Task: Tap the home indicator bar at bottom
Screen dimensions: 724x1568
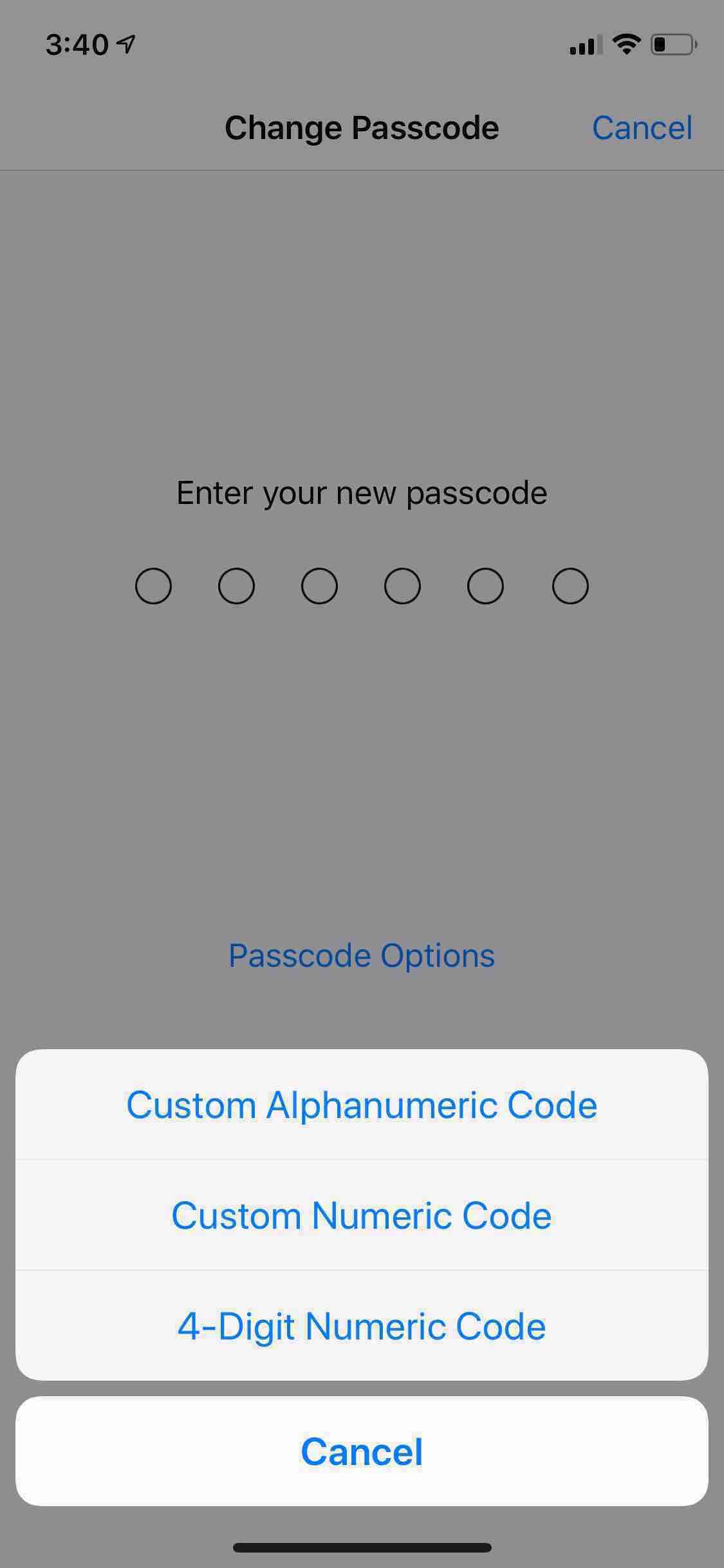Action: 362,1547
